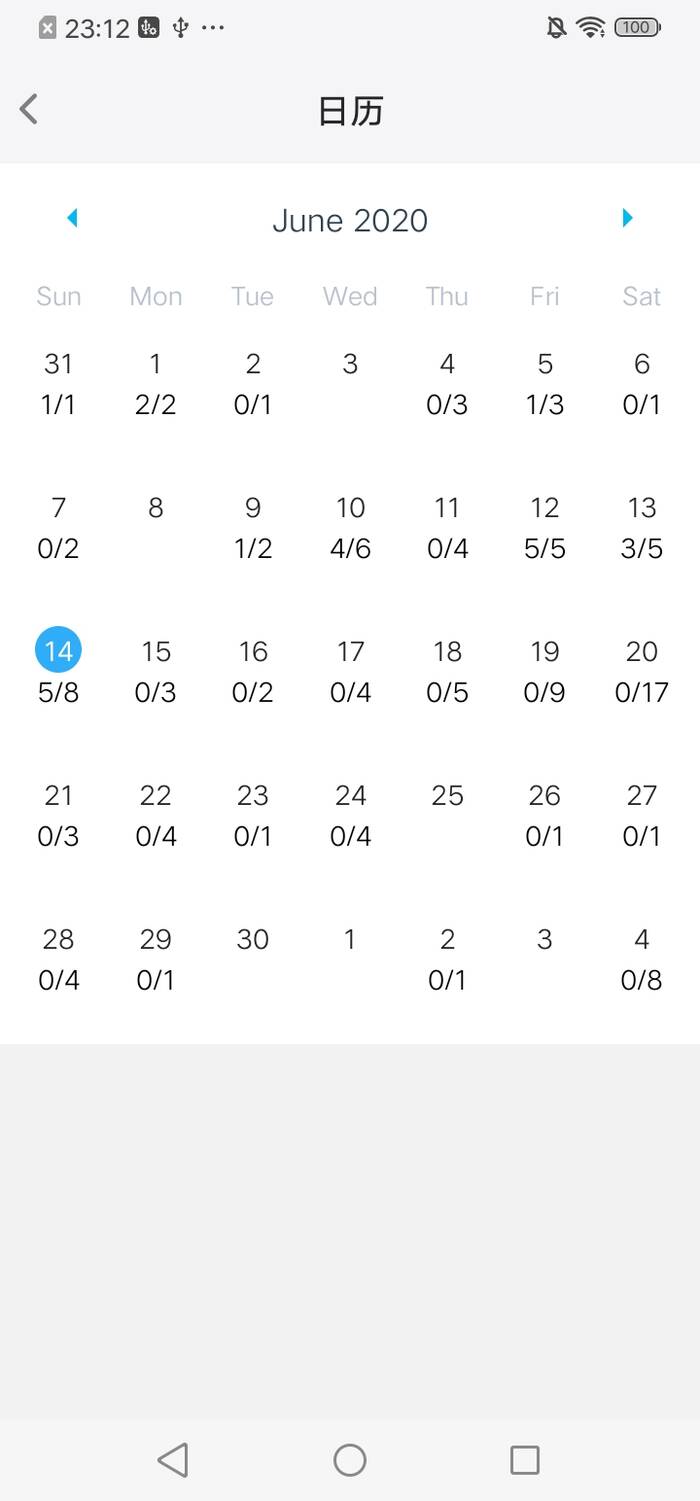Image resolution: width=700 pixels, height=1501 pixels.
Task: Go back from the 日历 screen
Action: point(30,109)
